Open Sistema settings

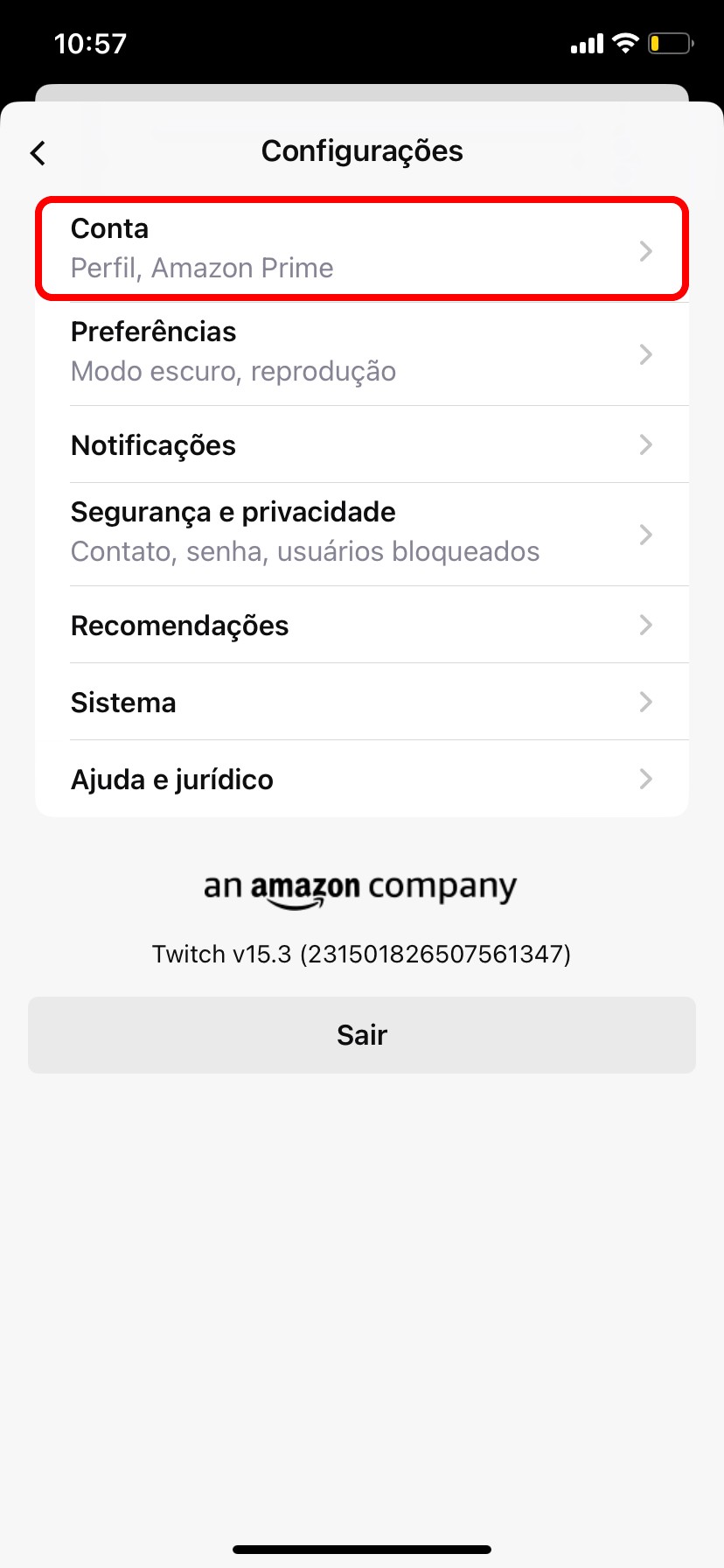click(x=362, y=702)
